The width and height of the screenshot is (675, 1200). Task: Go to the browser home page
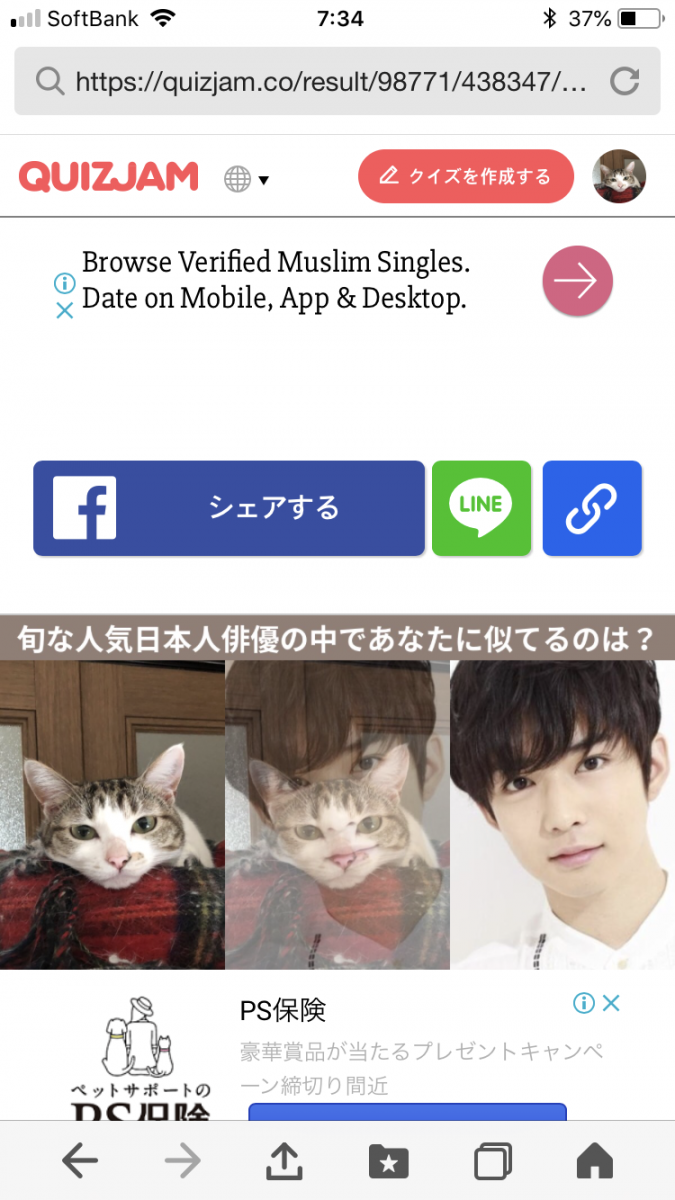click(x=595, y=1161)
